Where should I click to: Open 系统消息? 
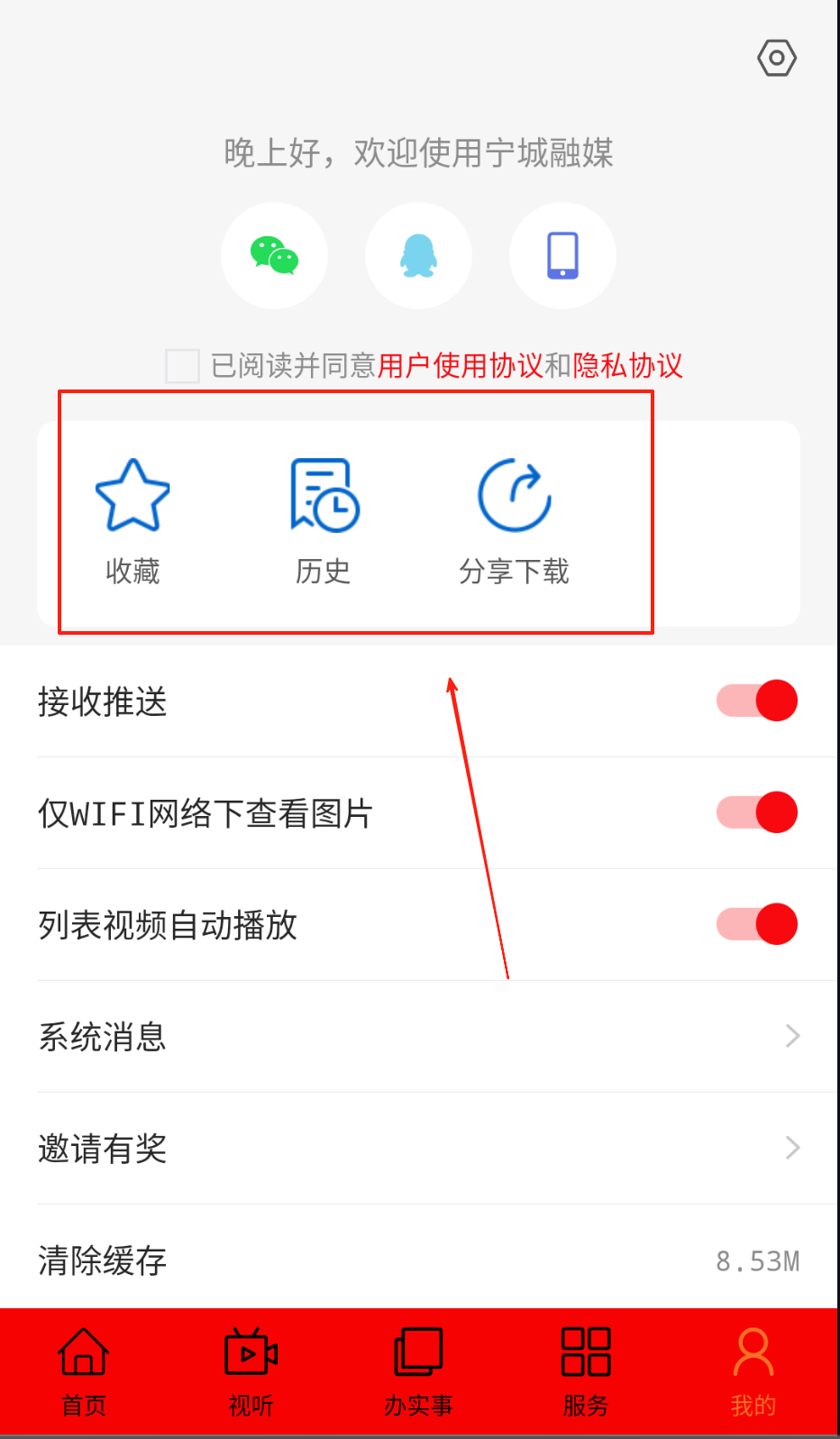[419, 1037]
